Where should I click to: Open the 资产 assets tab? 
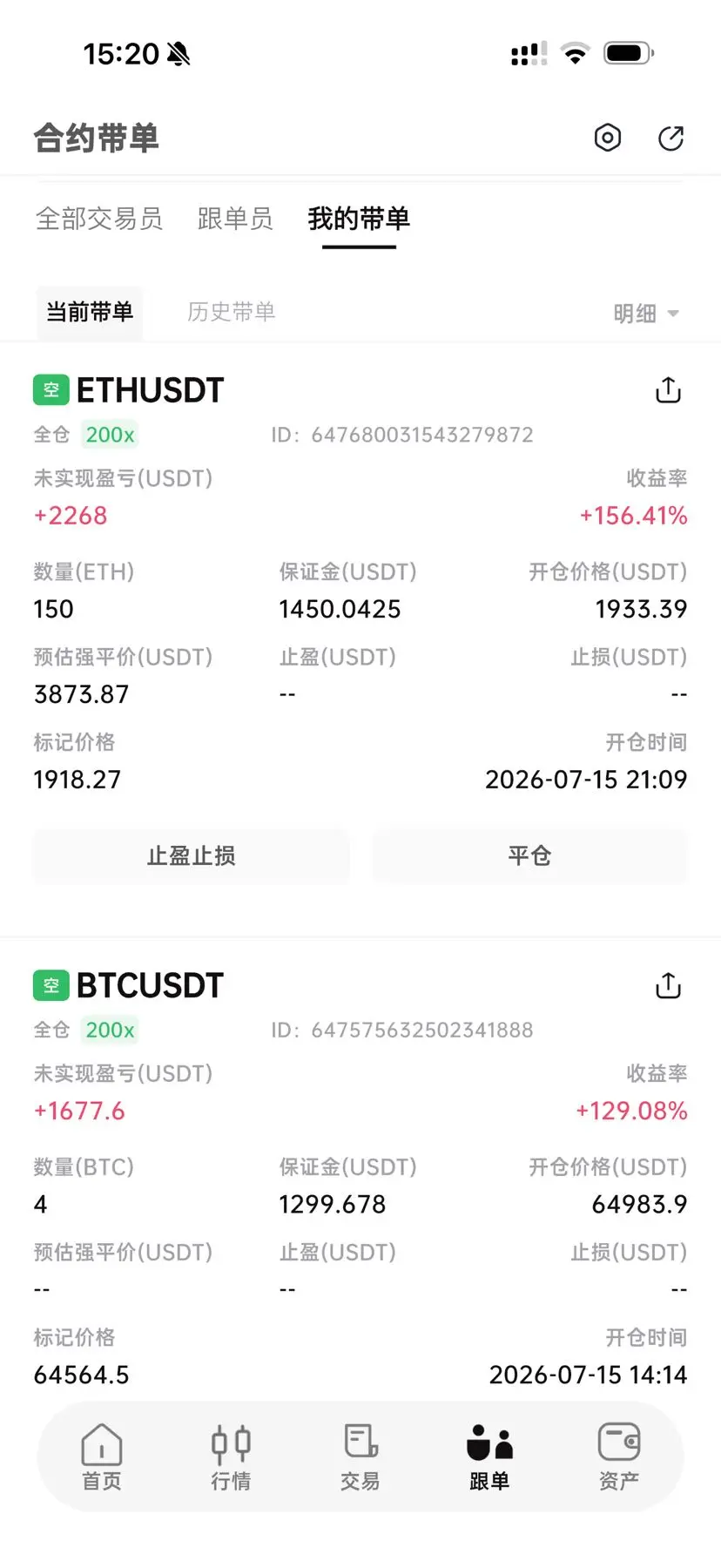click(x=619, y=1457)
